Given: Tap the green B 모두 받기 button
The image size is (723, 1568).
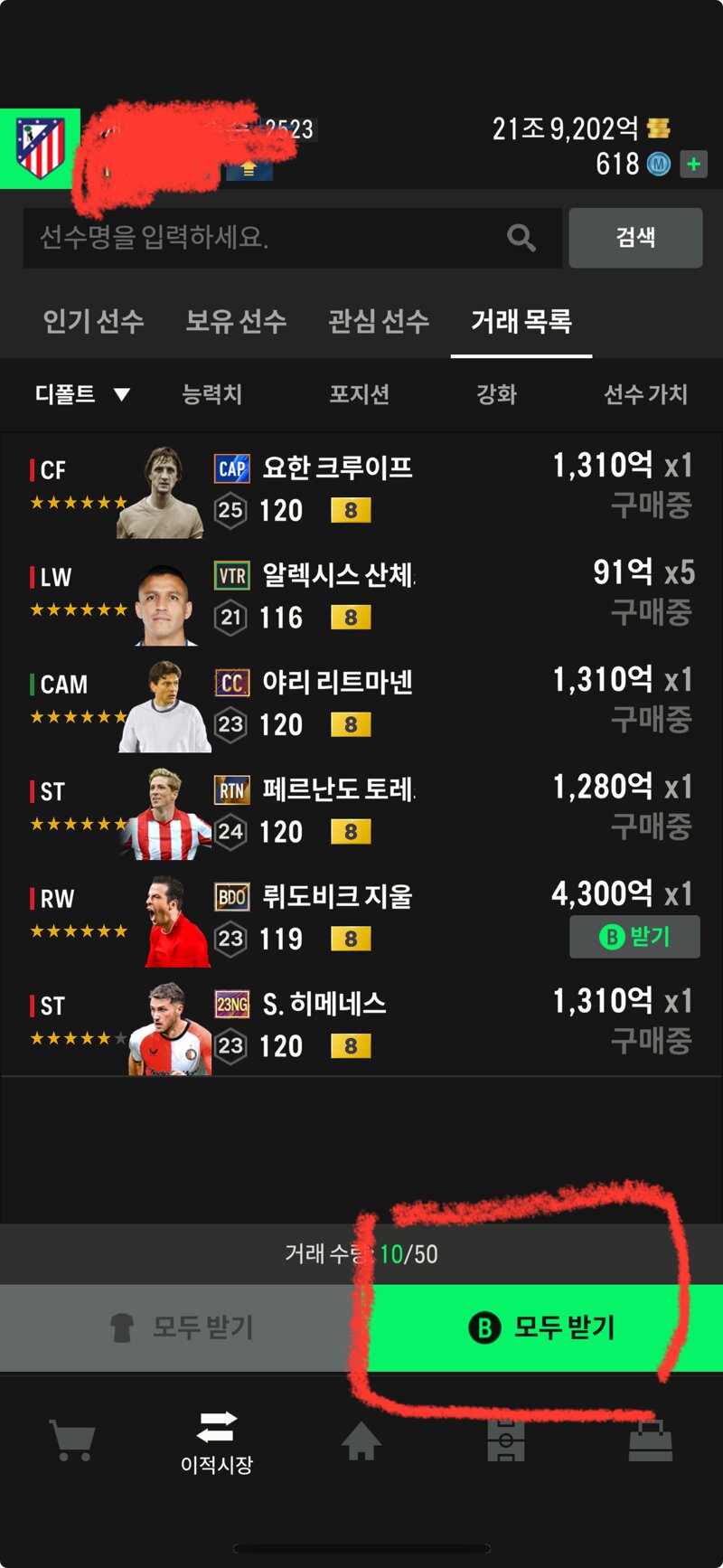Looking at the screenshot, I should pos(542,1327).
